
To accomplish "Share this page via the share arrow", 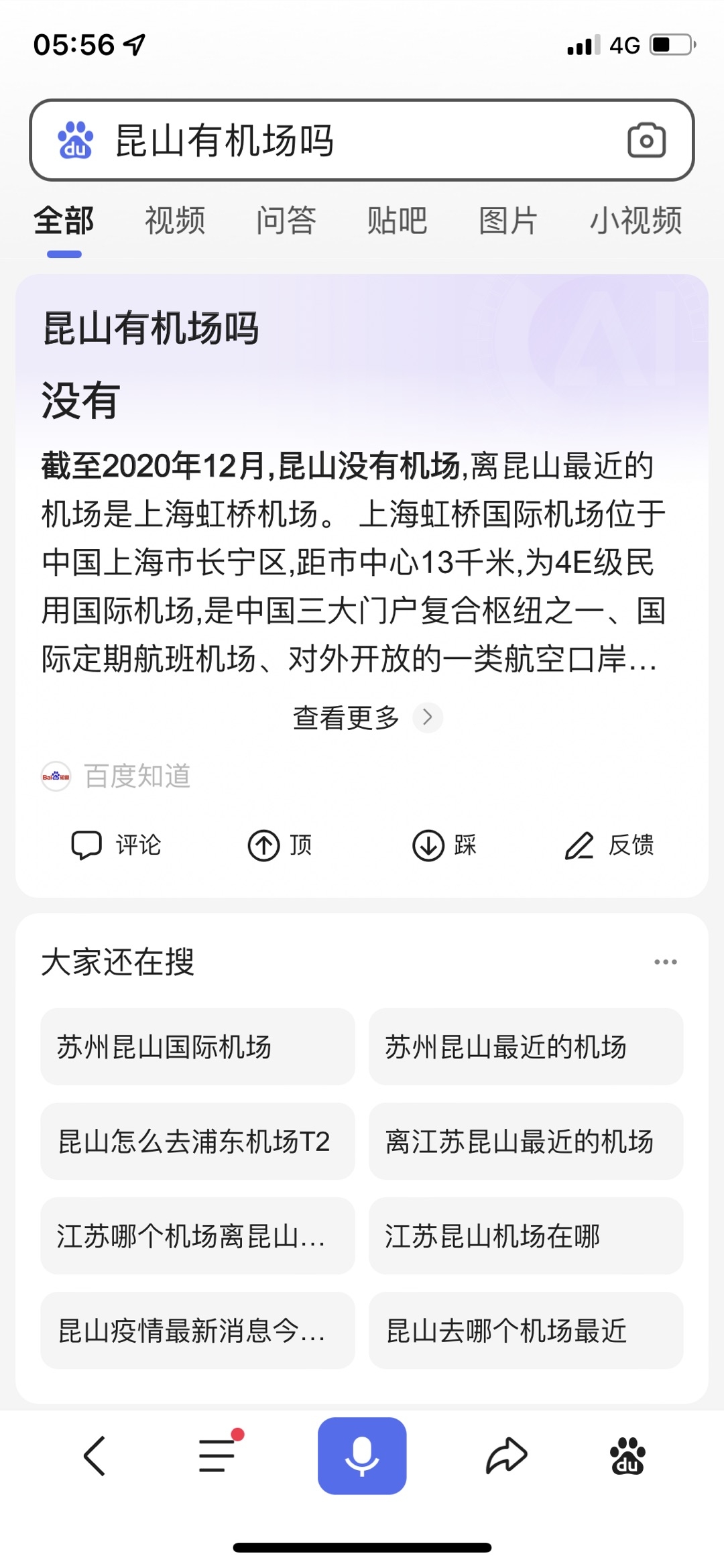I will coord(507,1455).
